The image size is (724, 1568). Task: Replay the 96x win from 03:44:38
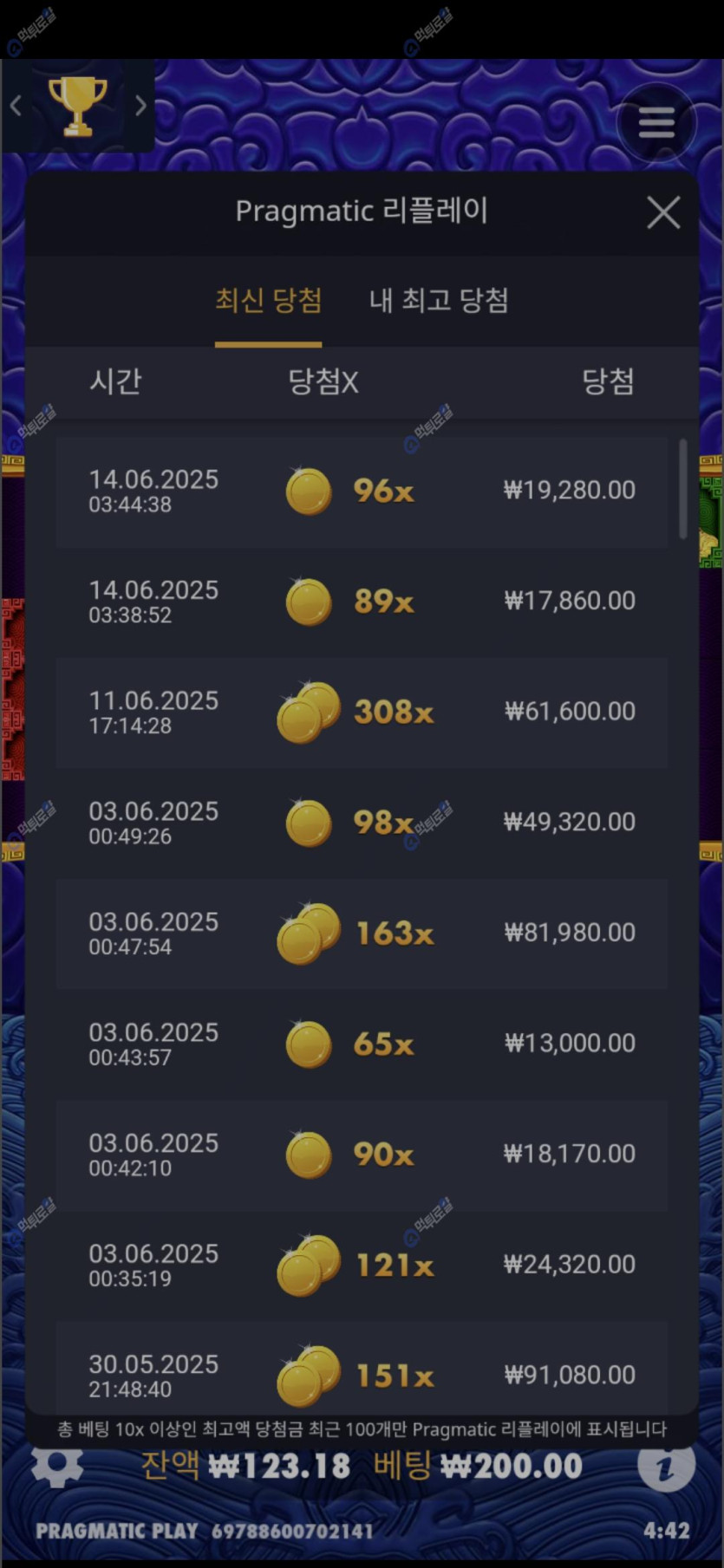coord(362,491)
